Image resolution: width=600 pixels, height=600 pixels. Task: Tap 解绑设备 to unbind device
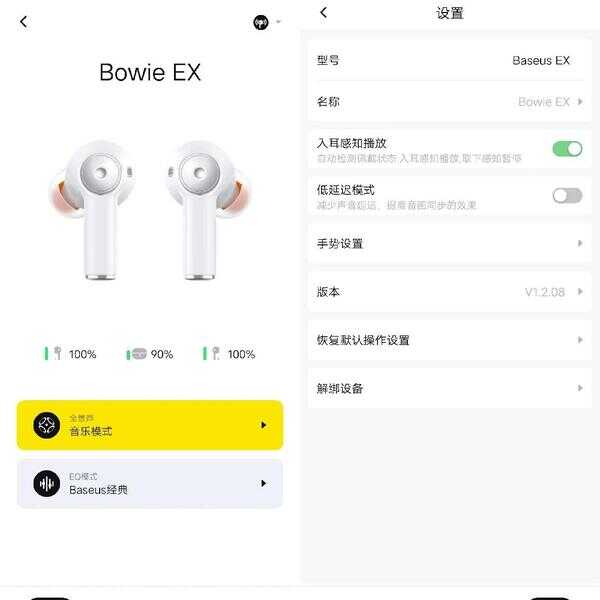tap(449, 388)
